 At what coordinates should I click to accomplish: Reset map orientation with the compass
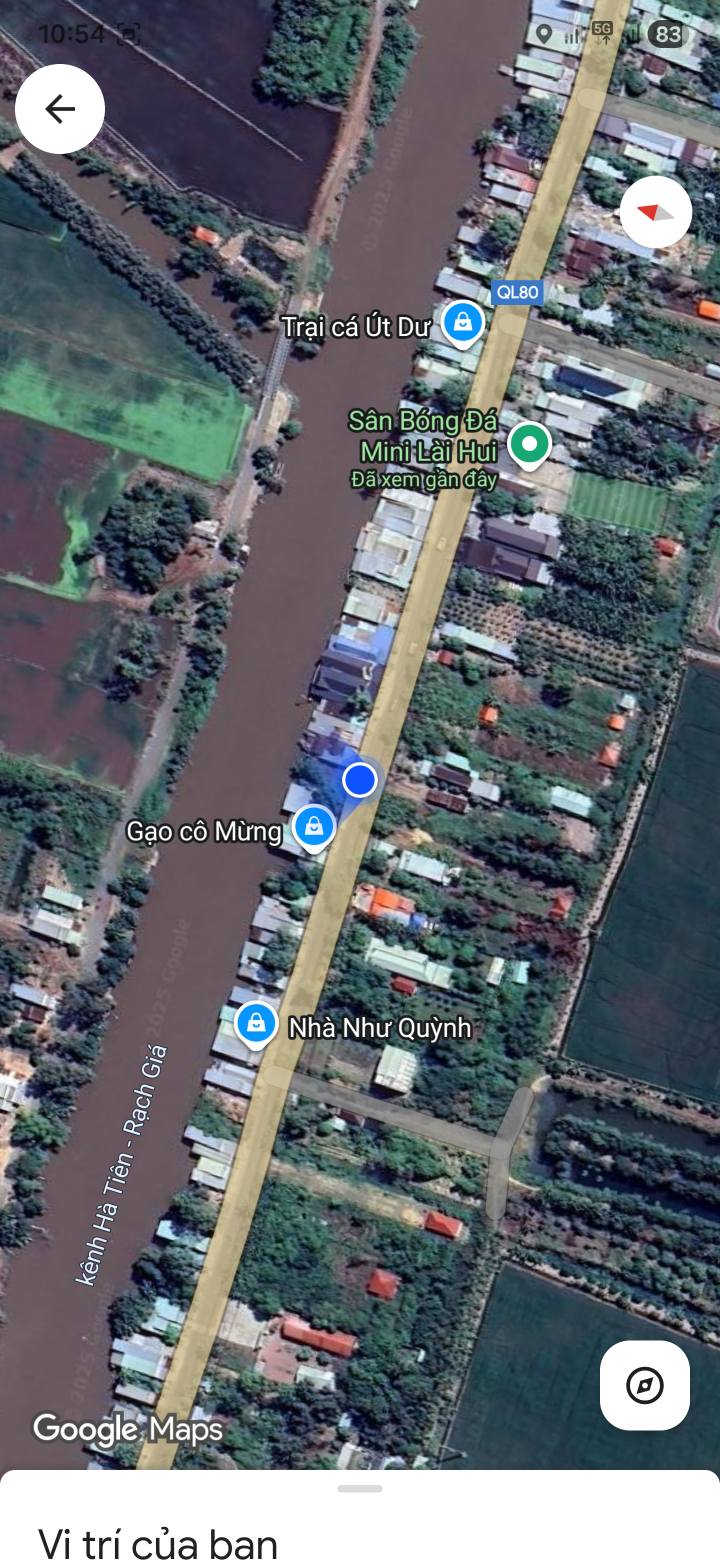coord(655,212)
